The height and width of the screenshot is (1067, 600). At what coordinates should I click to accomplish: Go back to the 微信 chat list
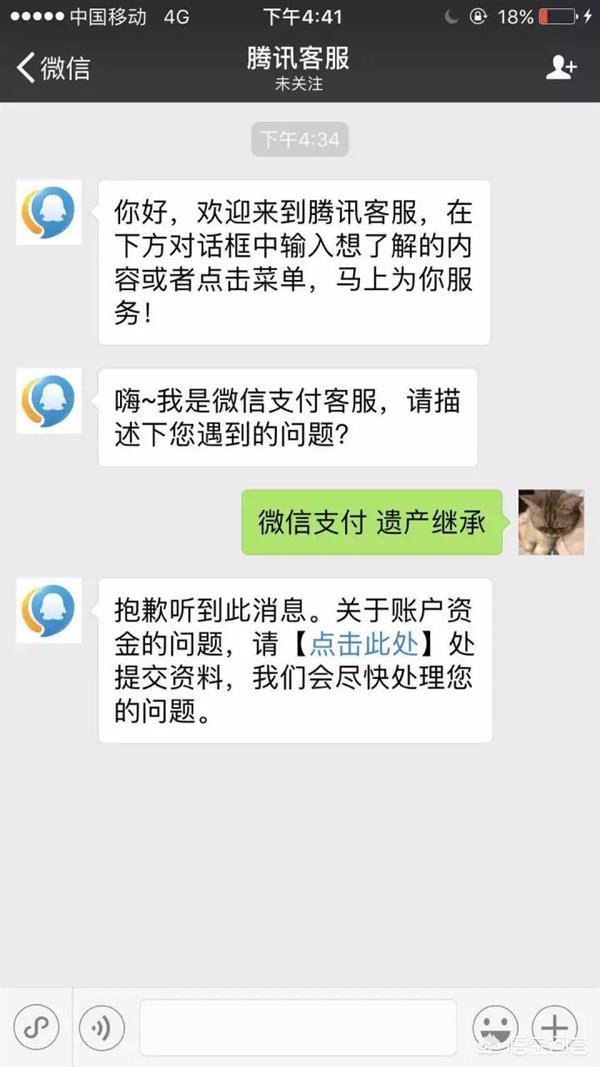pyautogui.click(x=52, y=68)
